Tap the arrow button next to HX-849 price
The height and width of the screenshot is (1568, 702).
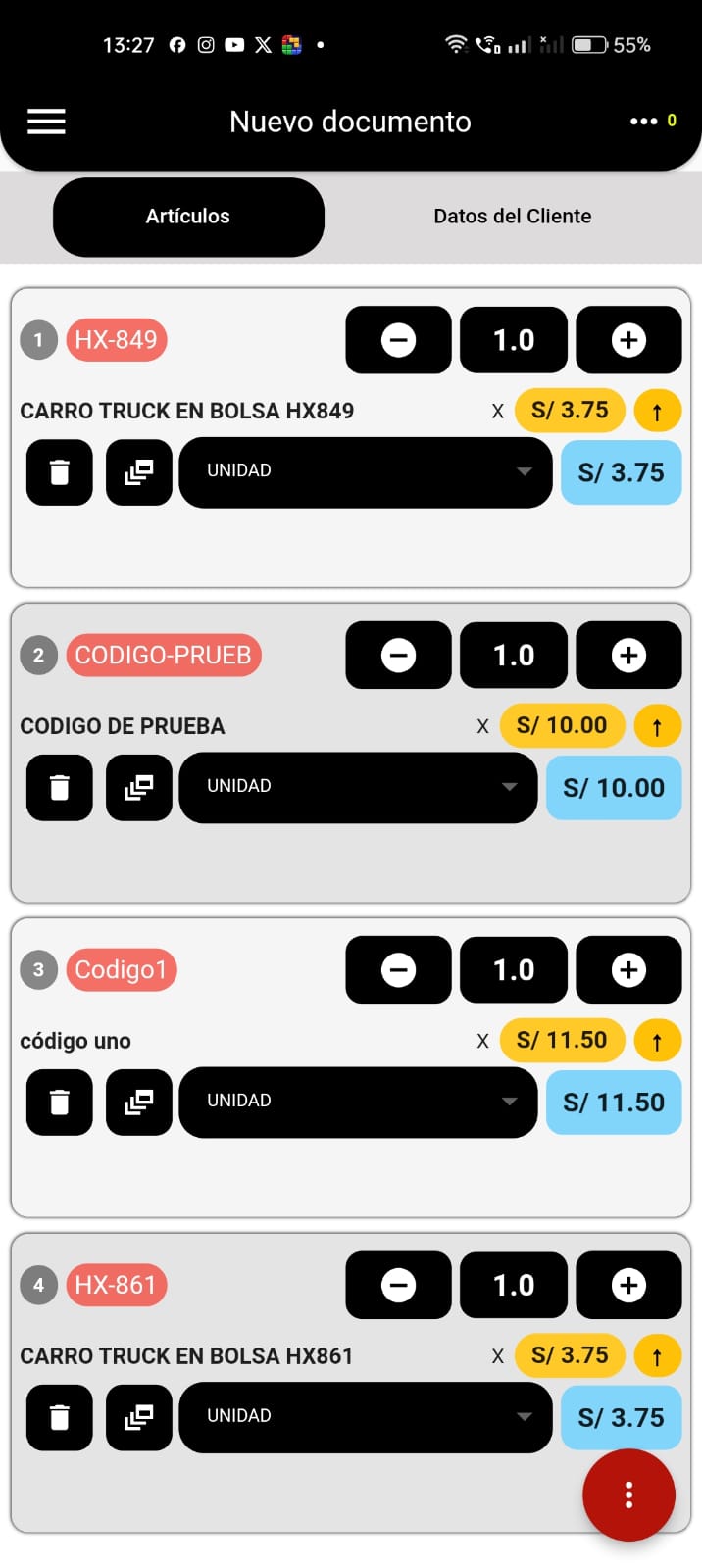tap(657, 412)
